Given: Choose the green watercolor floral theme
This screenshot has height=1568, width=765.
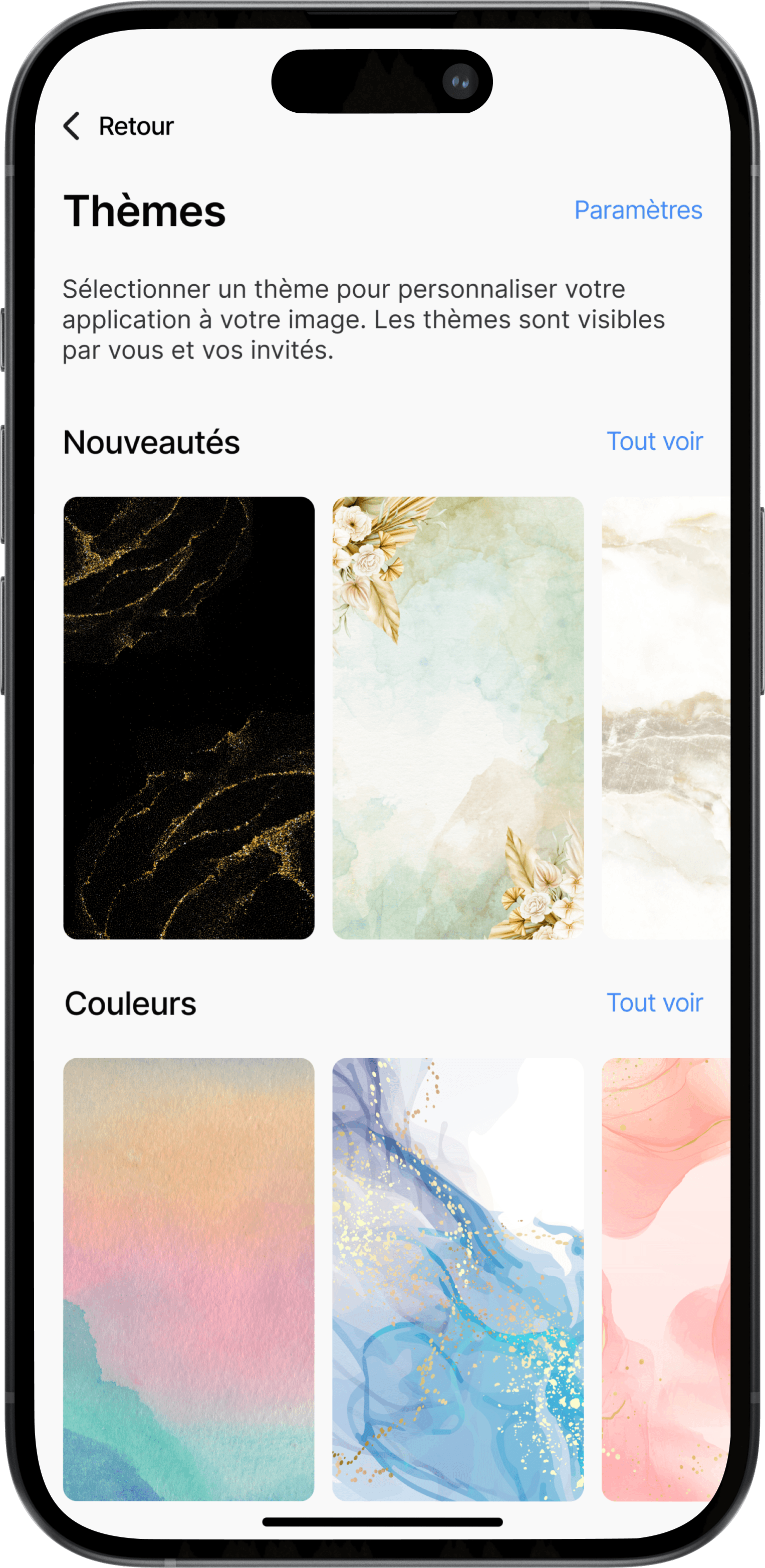Looking at the screenshot, I should click(x=458, y=718).
